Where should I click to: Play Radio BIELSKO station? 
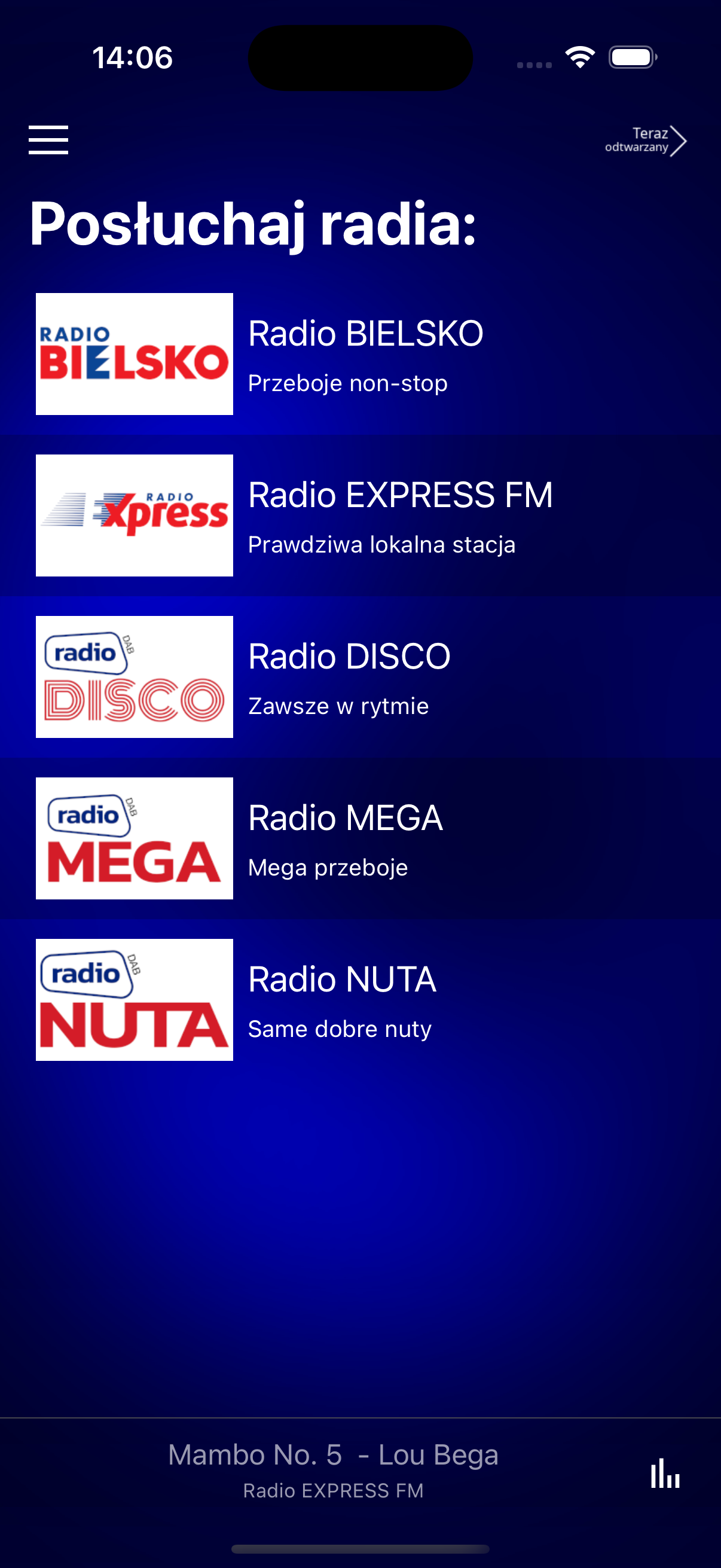tap(360, 354)
